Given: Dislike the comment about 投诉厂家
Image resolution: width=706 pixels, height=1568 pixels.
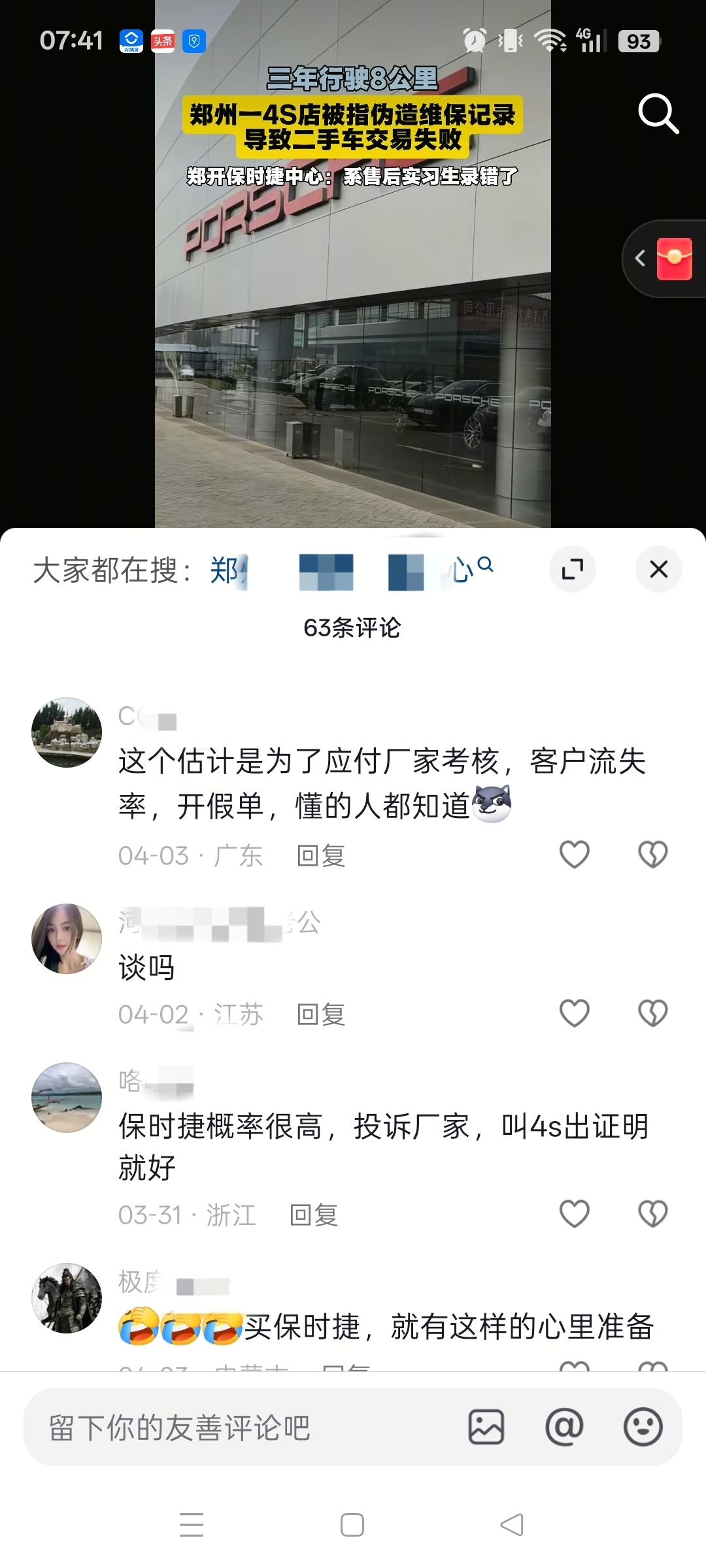Looking at the screenshot, I should tap(652, 1214).
